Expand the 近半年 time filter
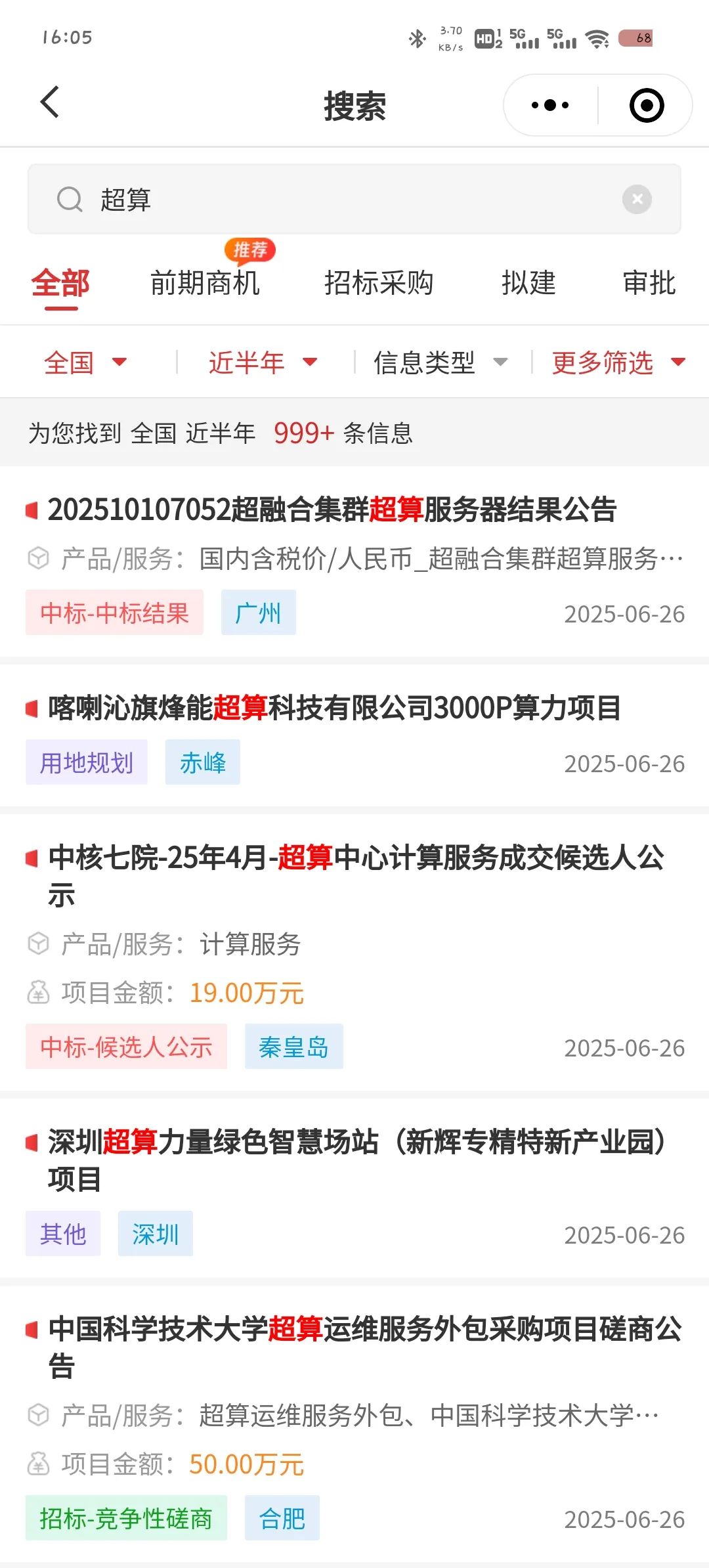The width and height of the screenshot is (709, 1568). pos(263,362)
